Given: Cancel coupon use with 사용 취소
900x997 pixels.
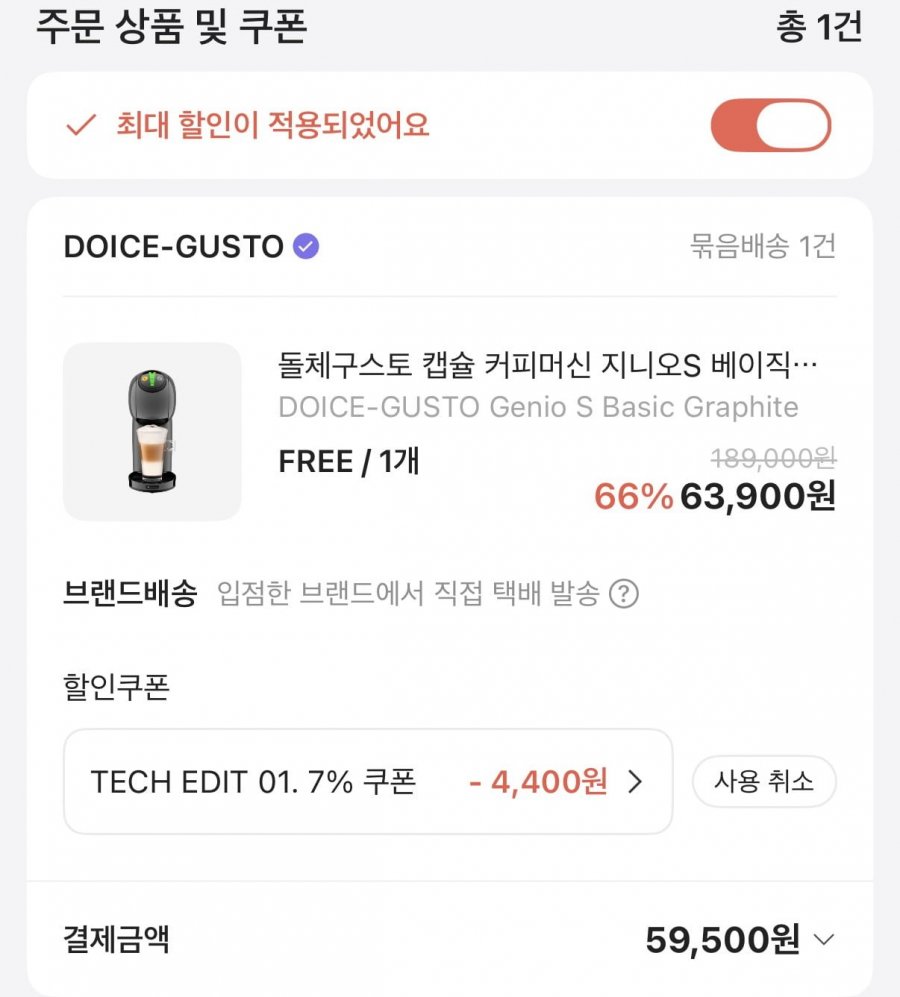Looking at the screenshot, I should (x=764, y=782).
